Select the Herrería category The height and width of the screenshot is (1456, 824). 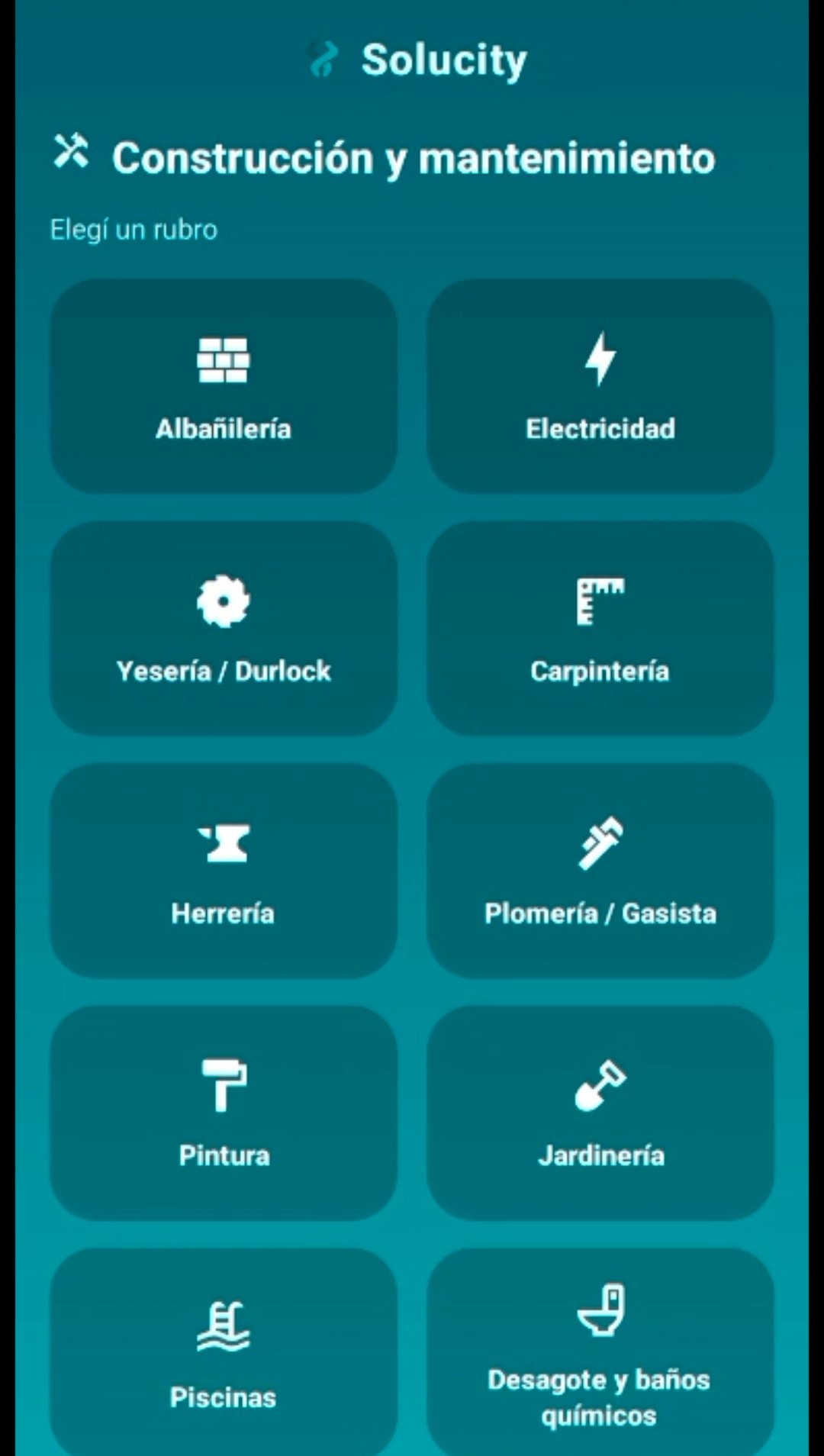tap(224, 871)
